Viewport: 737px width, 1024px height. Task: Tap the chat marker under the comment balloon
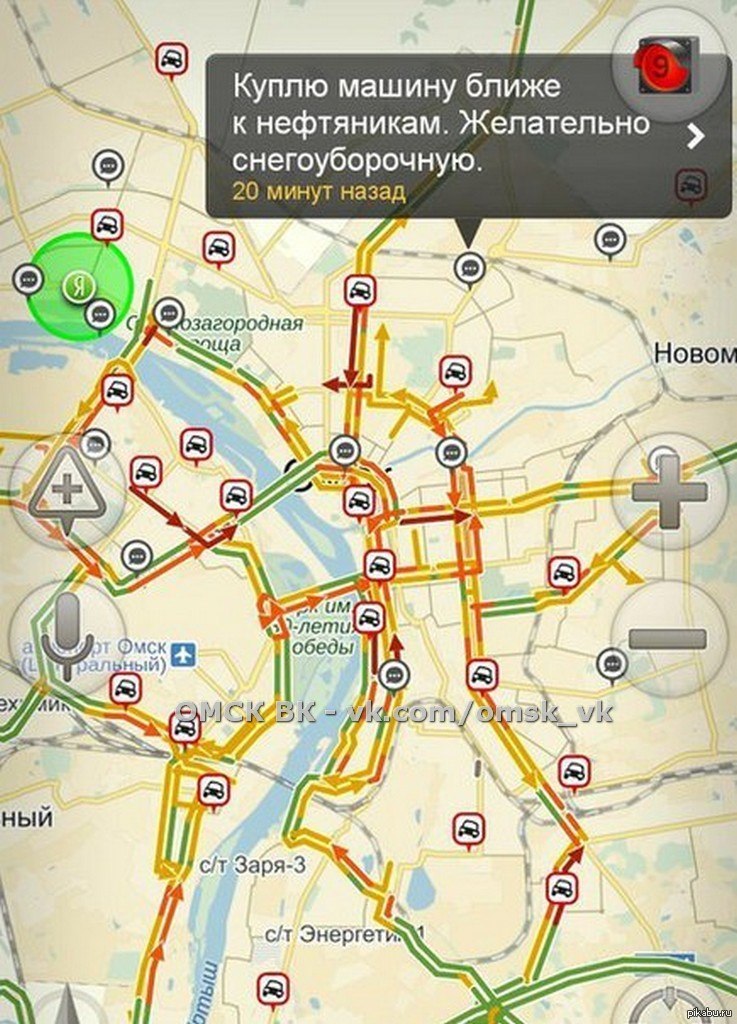[469, 267]
